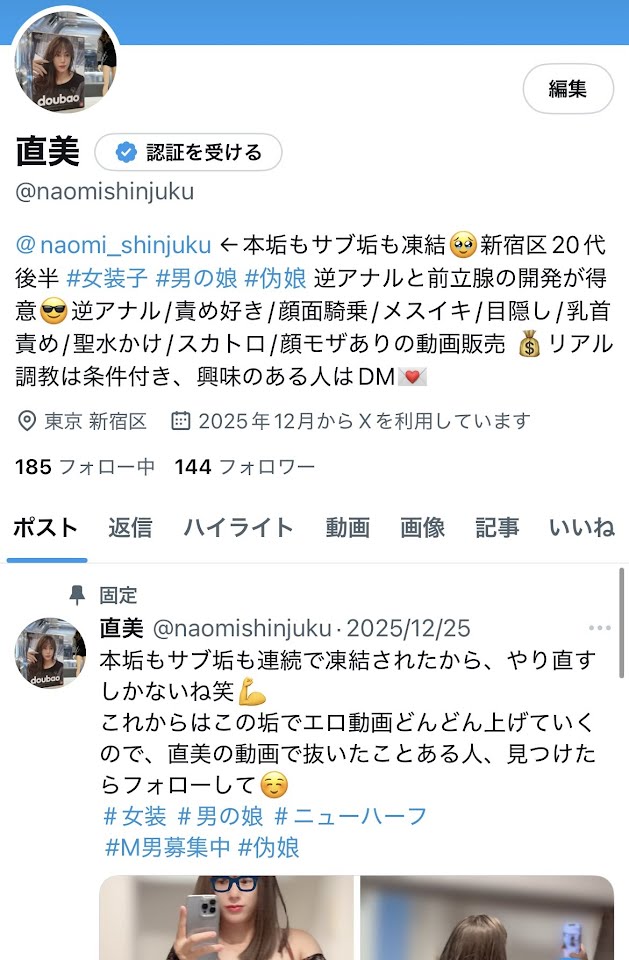The width and height of the screenshot is (629, 960).
Task: Select the ポスト tab
Action: [x=45, y=528]
